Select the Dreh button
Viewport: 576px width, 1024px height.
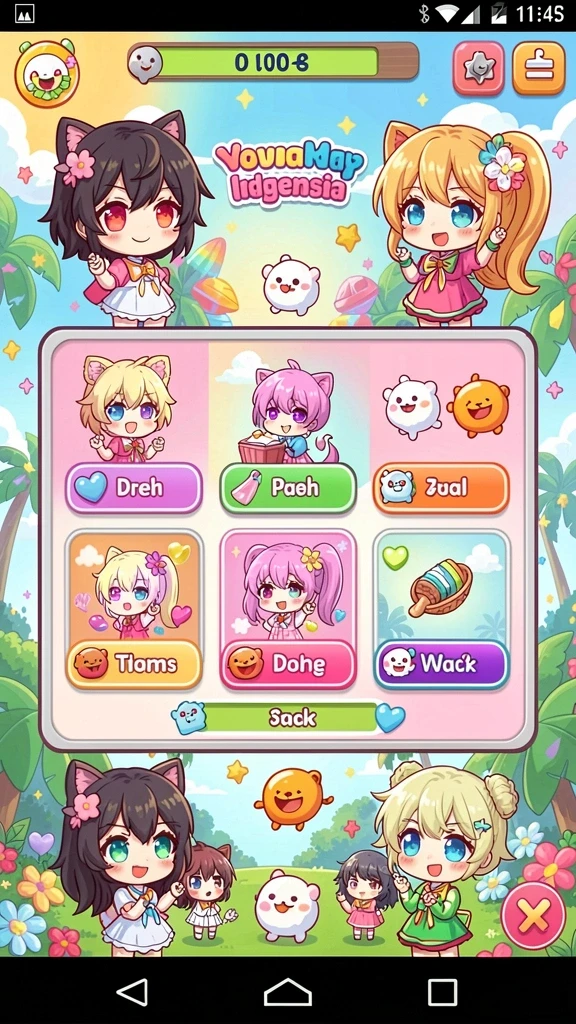coord(134,488)
